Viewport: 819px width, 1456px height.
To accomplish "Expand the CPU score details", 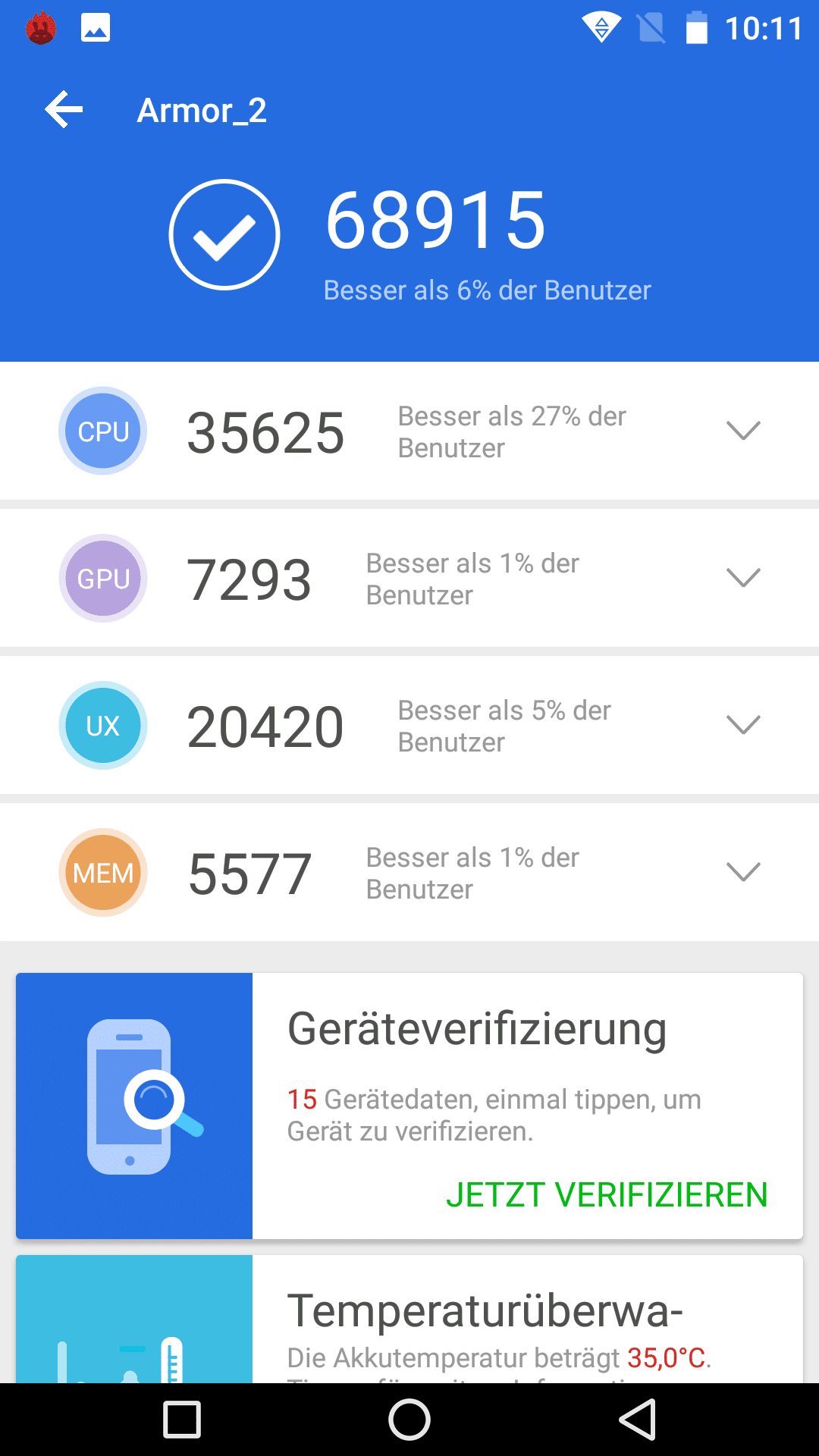I will [x=743, y=430].
